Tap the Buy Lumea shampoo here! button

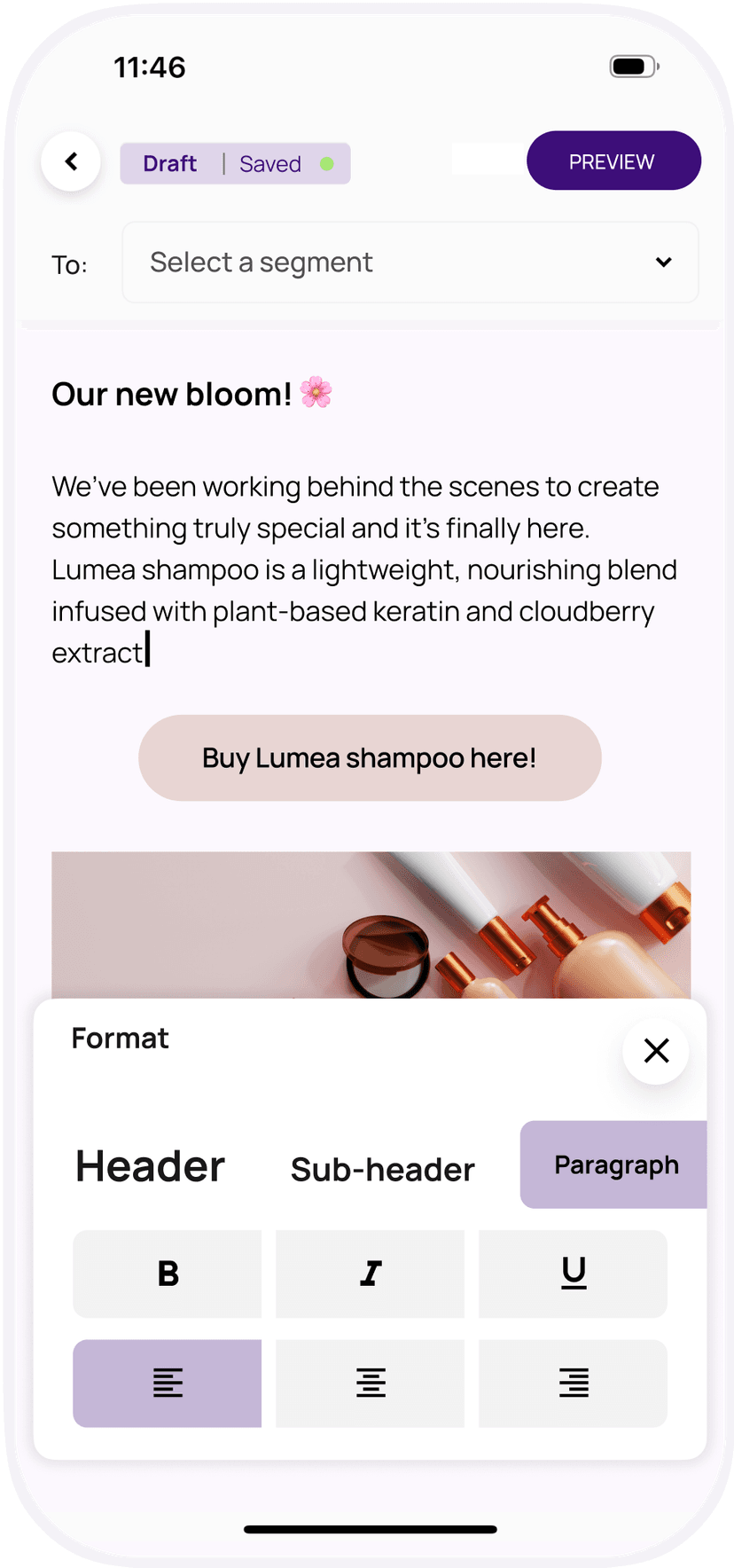tap(370, 758)
